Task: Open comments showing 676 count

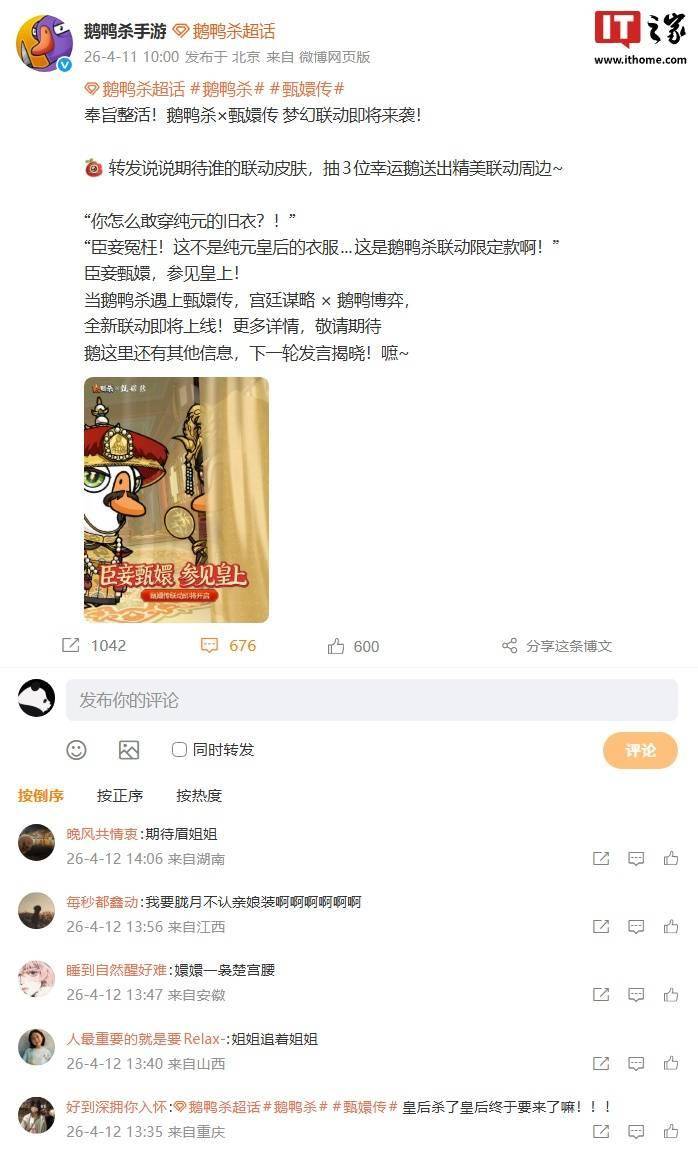Action: (x=228, y=645)
